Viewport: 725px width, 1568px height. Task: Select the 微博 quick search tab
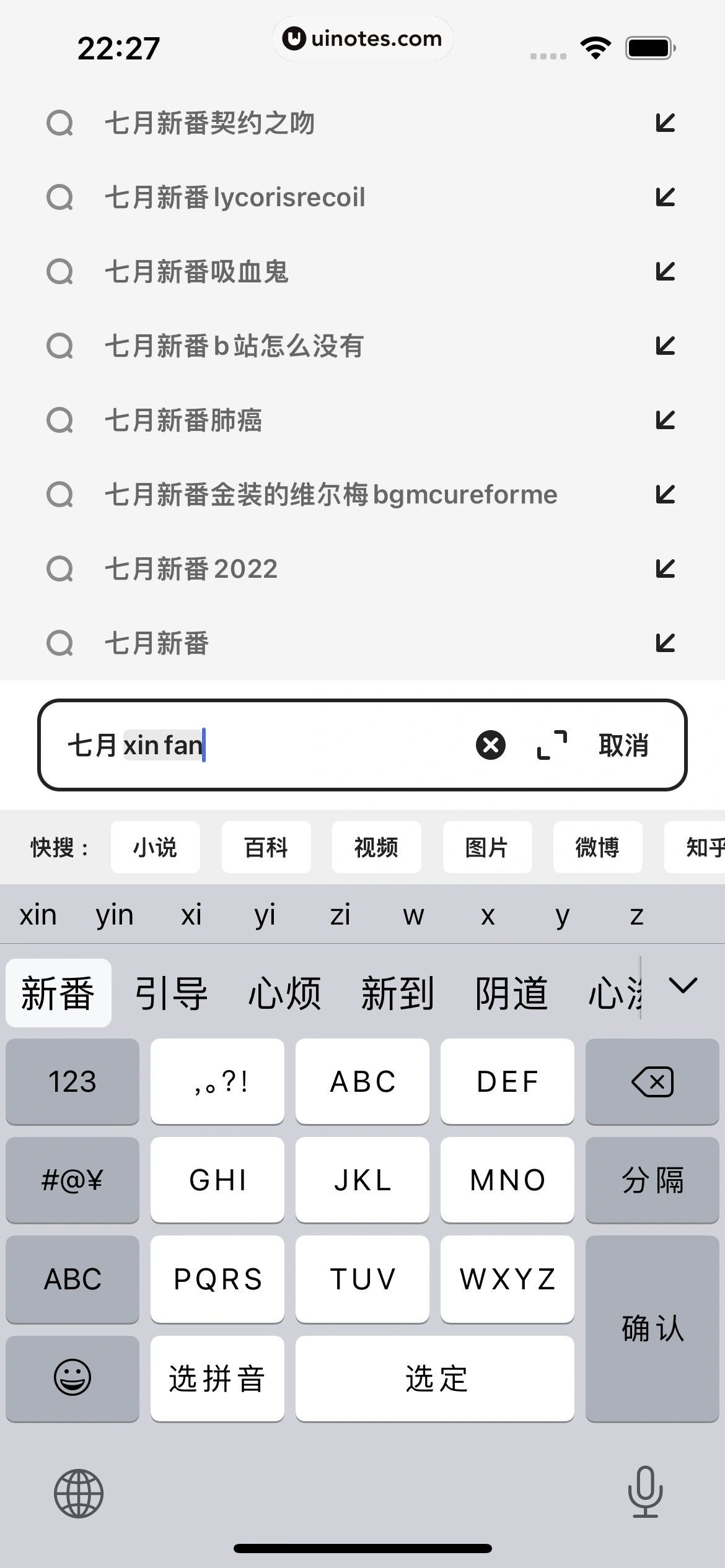(597, 847)
